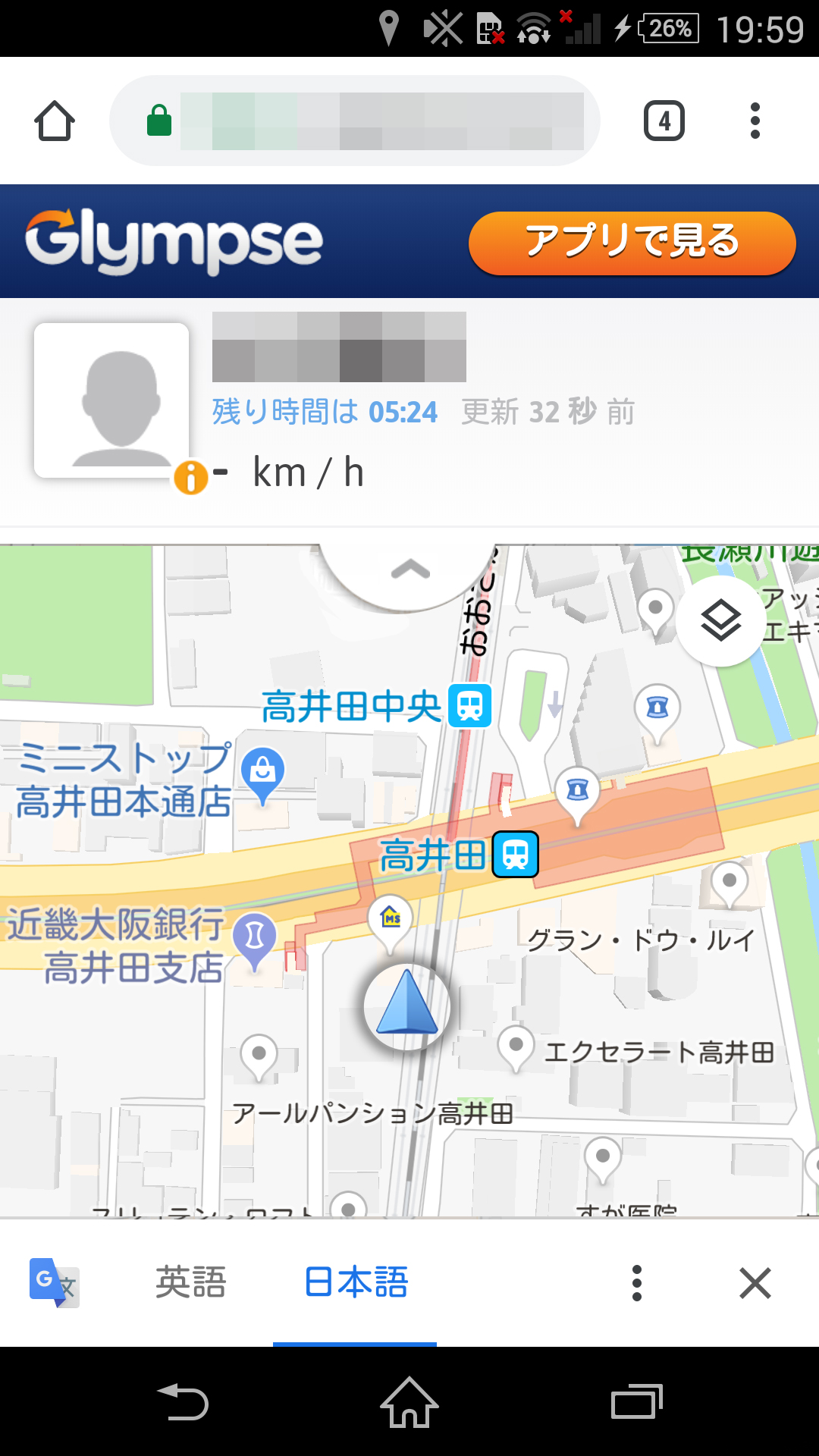
Task: Tap the orange info icon
Action: coord(190,478)
